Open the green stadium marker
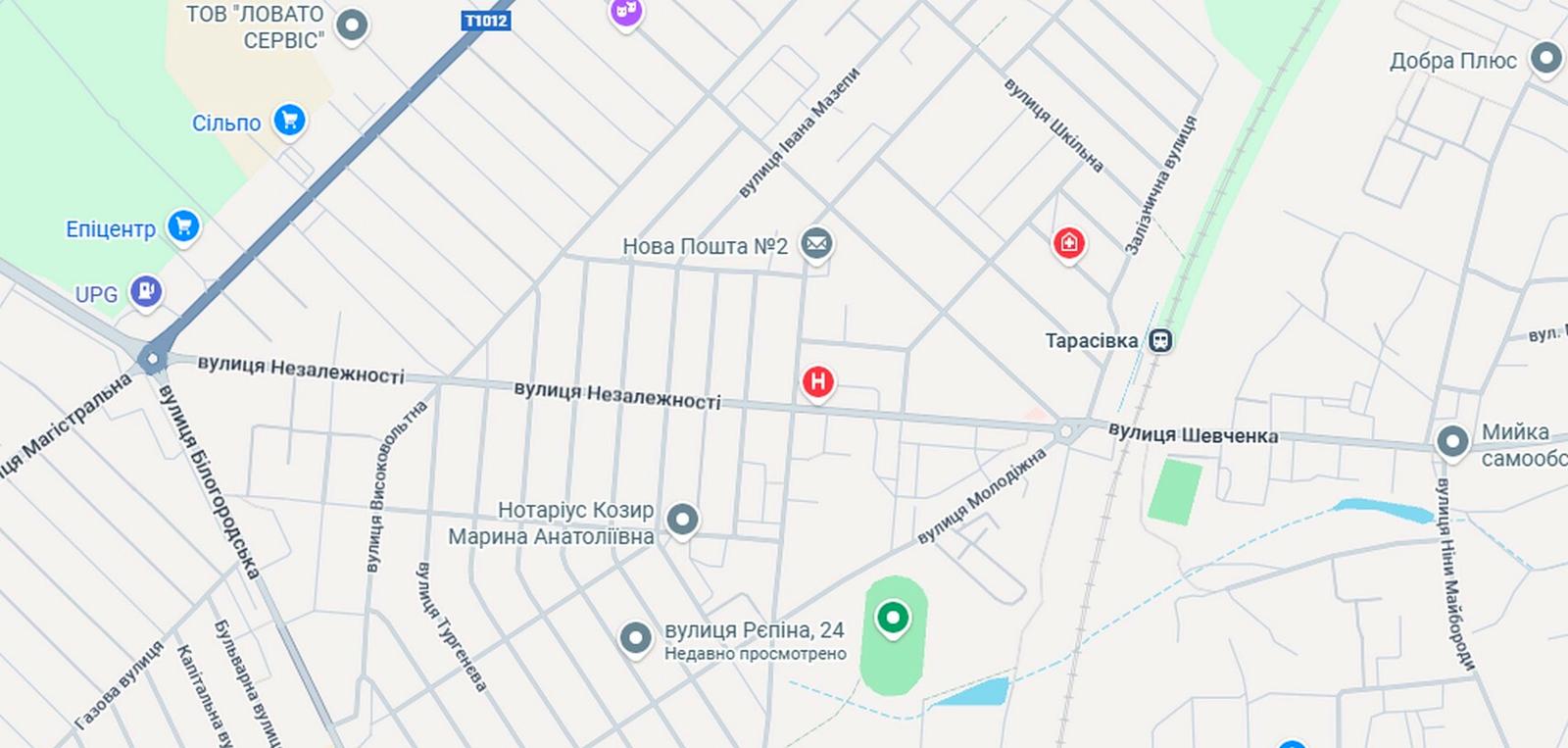 pyautogui.click(x=892, y=618)
